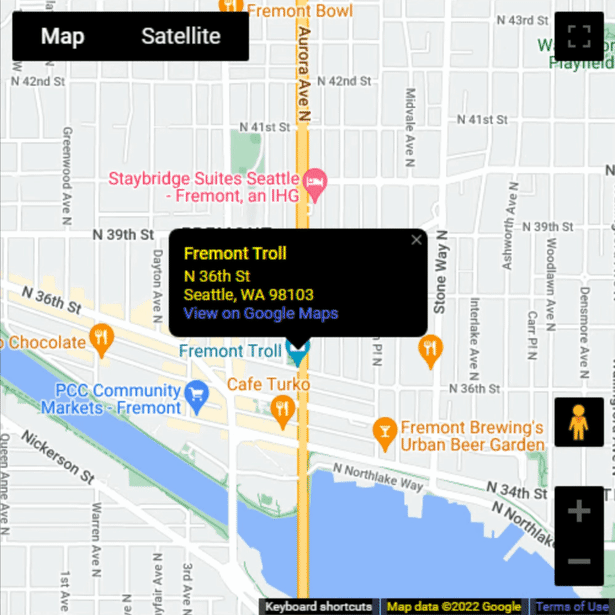Open Terms of Use link
This screenshot has width=615, height=615.
point(571,607)
